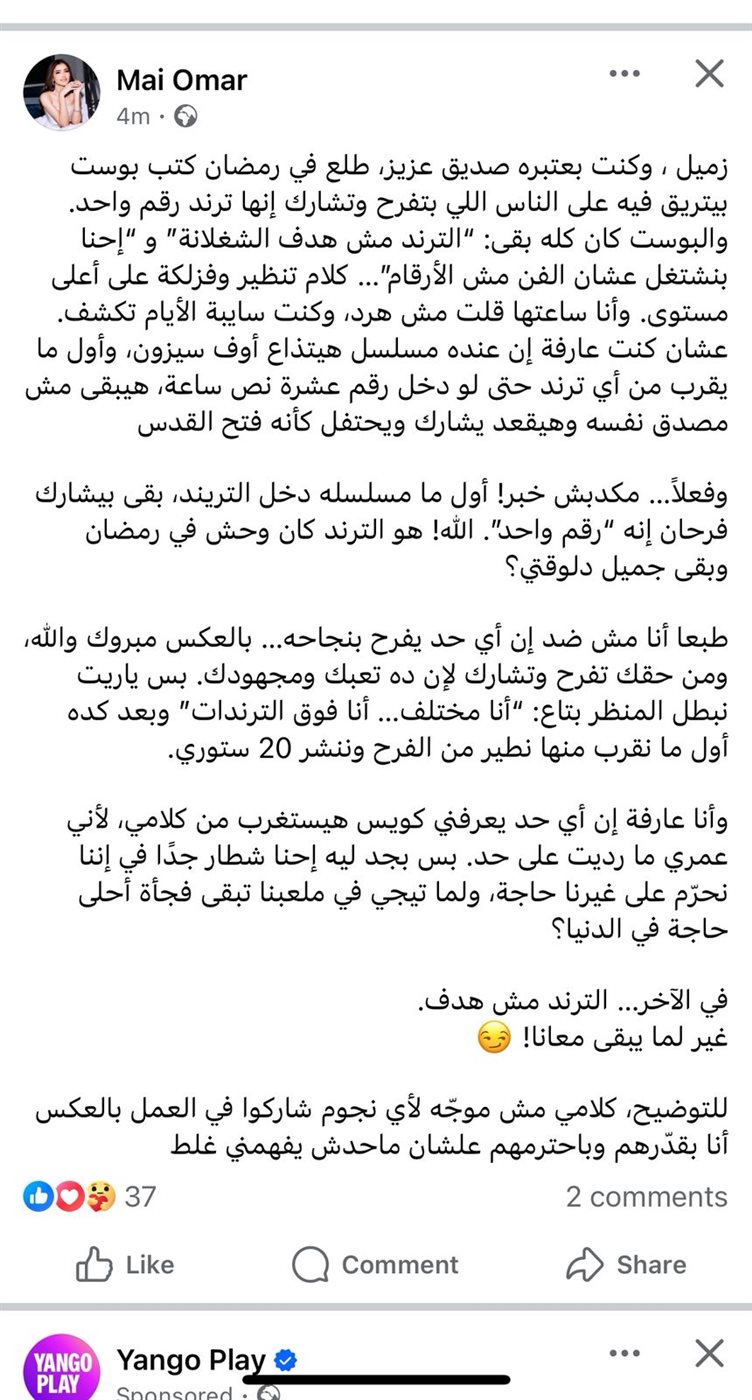The image size is (752, 1400).
Task: Open Mai Omar's profile name link
Action: pyautogui.click(x=182, y=80)
